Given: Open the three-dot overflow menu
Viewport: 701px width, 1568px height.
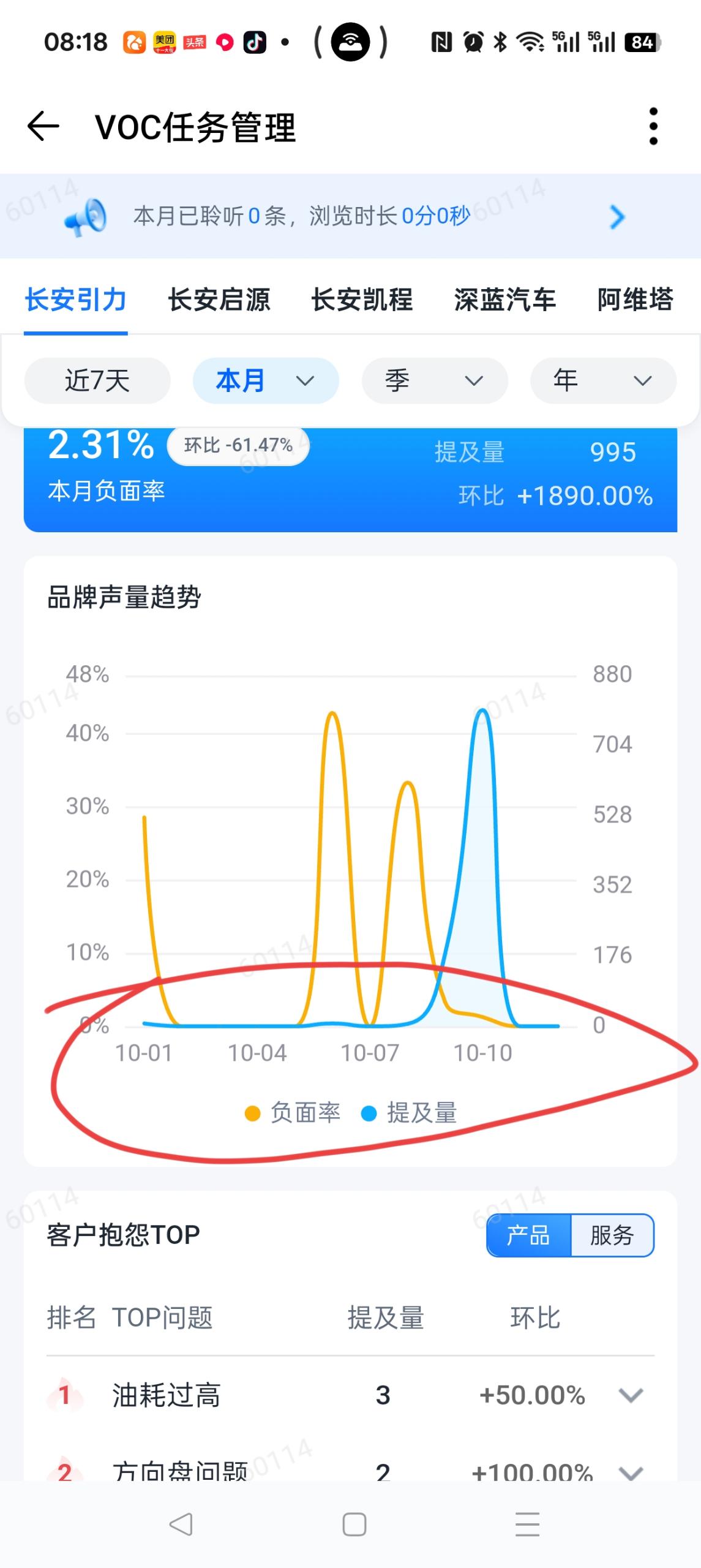Looking at the screenshot, I should tap(653, 127).
